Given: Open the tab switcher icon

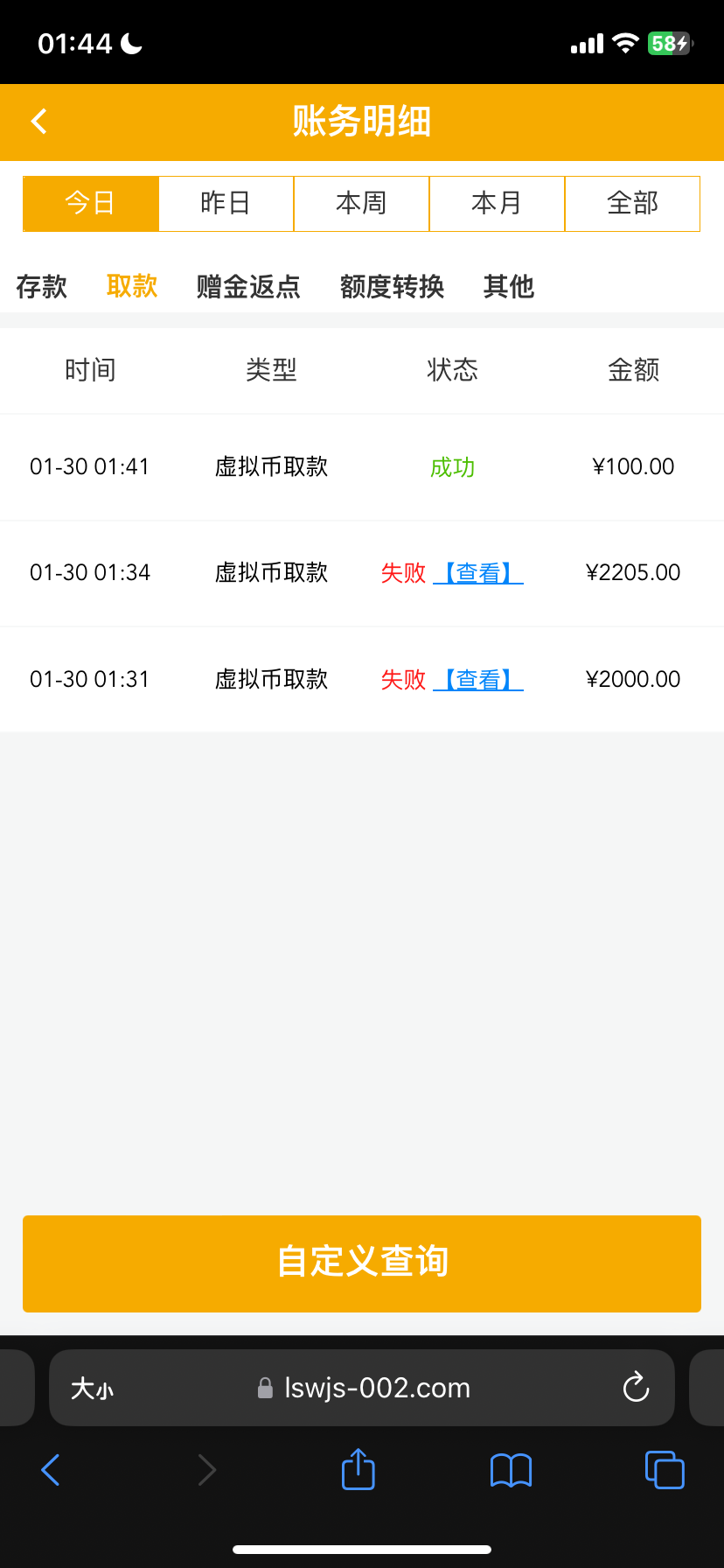Looking at the screenshot, I should [664, 1469].
